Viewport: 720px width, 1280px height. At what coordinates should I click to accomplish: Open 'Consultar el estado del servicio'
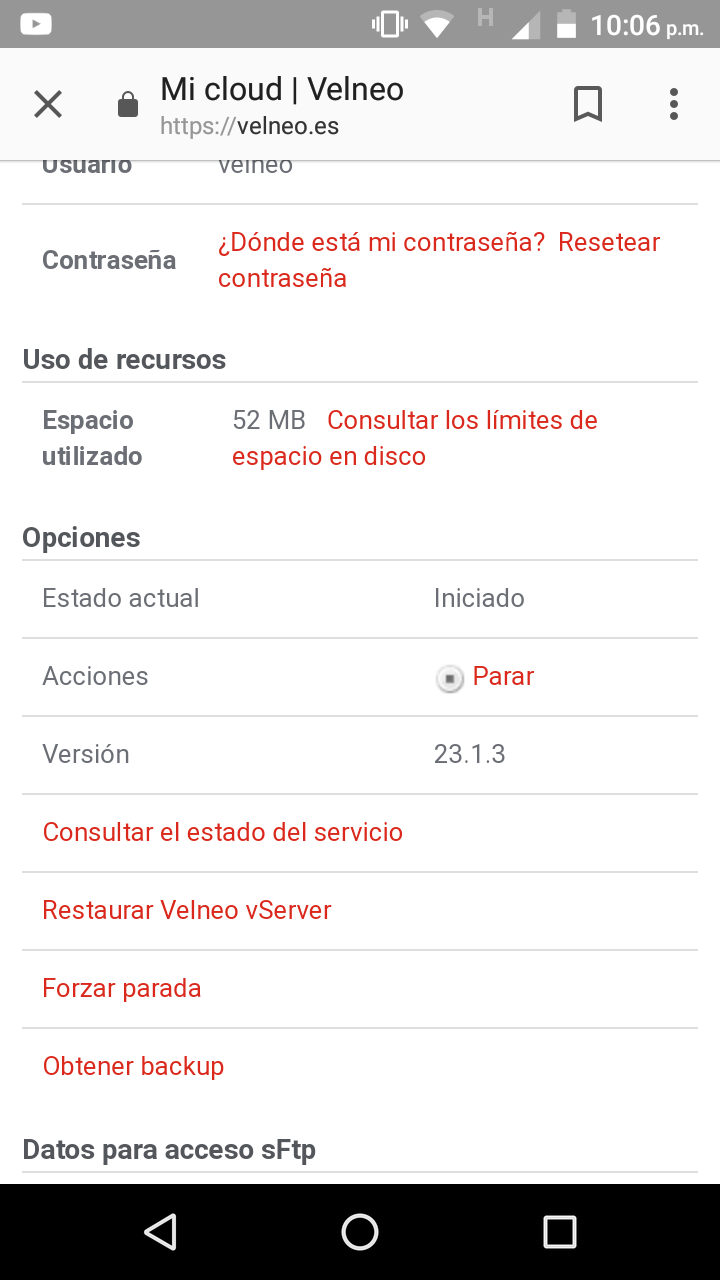point(223,832)
